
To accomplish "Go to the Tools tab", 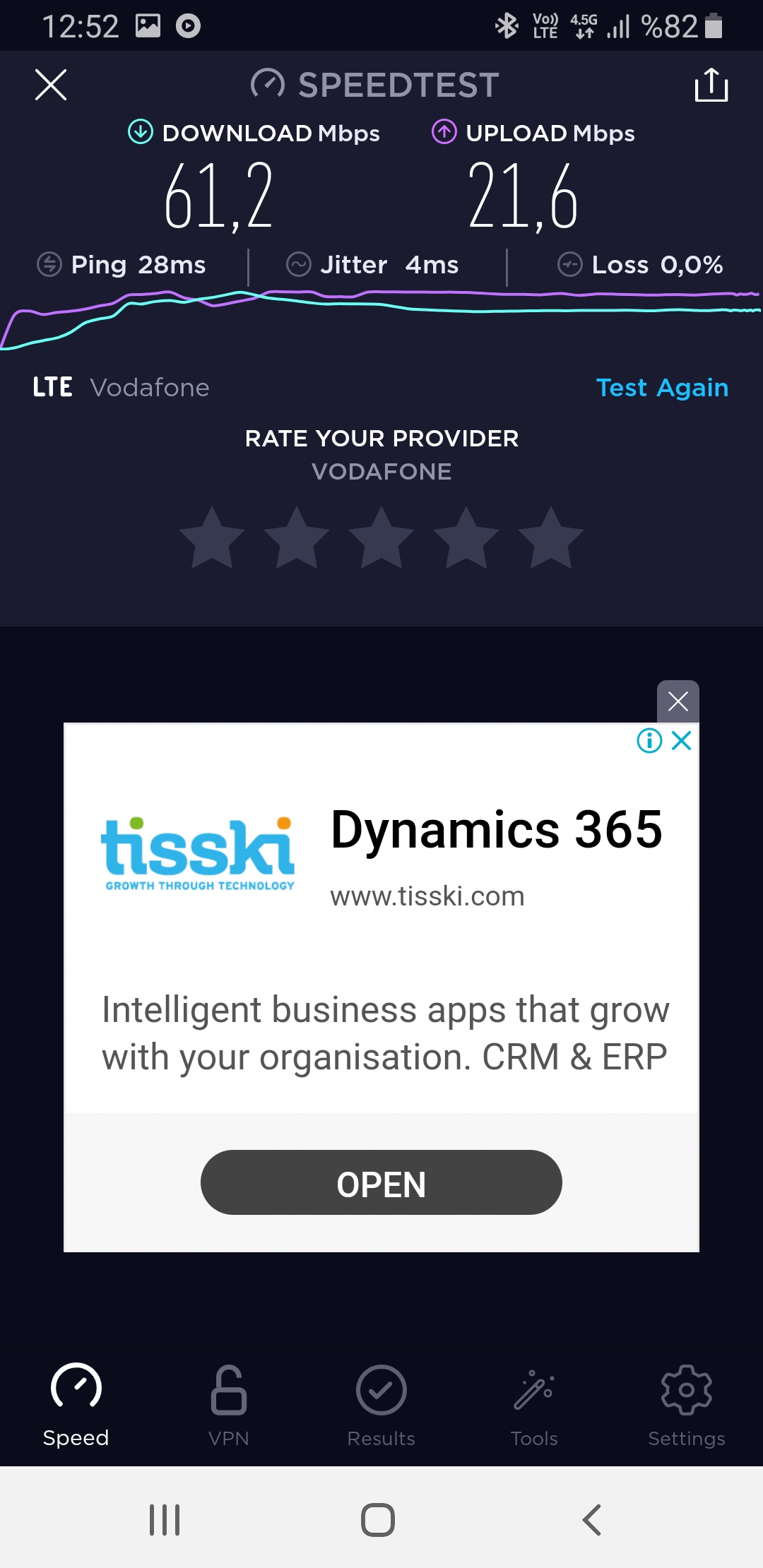I will click(534, 1406).
